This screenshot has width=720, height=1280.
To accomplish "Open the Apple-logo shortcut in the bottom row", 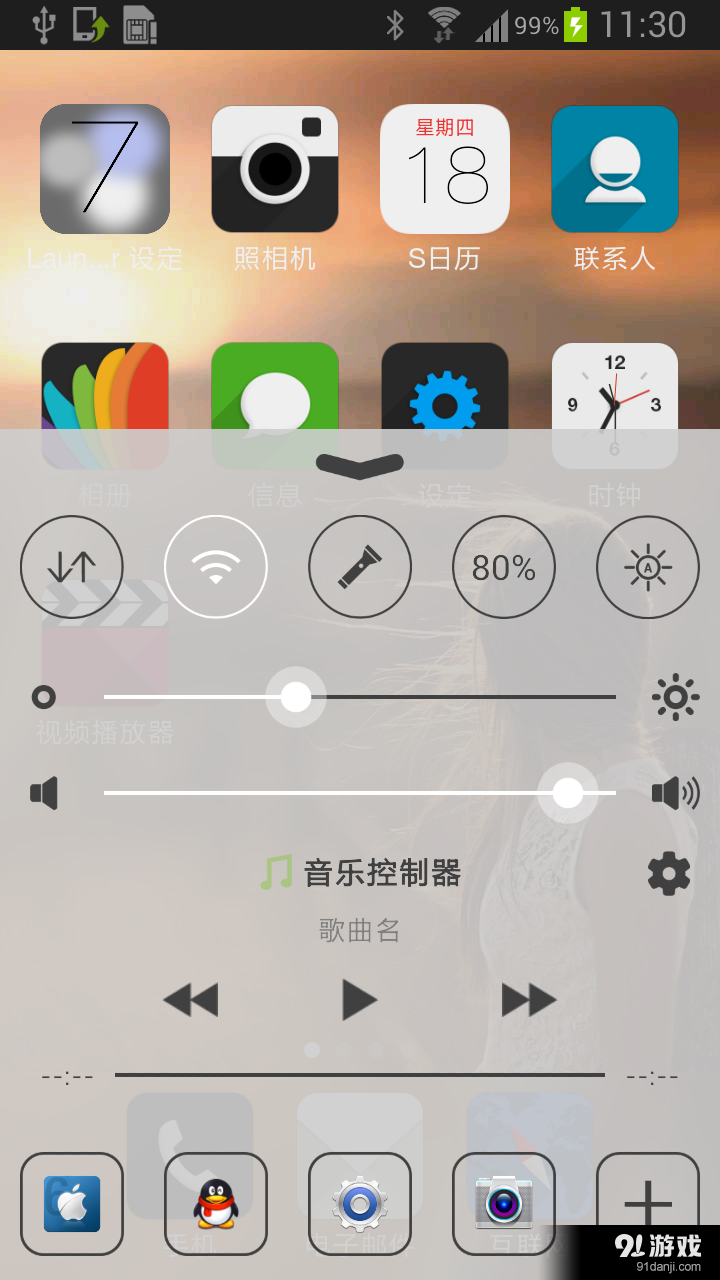I will point(72,1204).
